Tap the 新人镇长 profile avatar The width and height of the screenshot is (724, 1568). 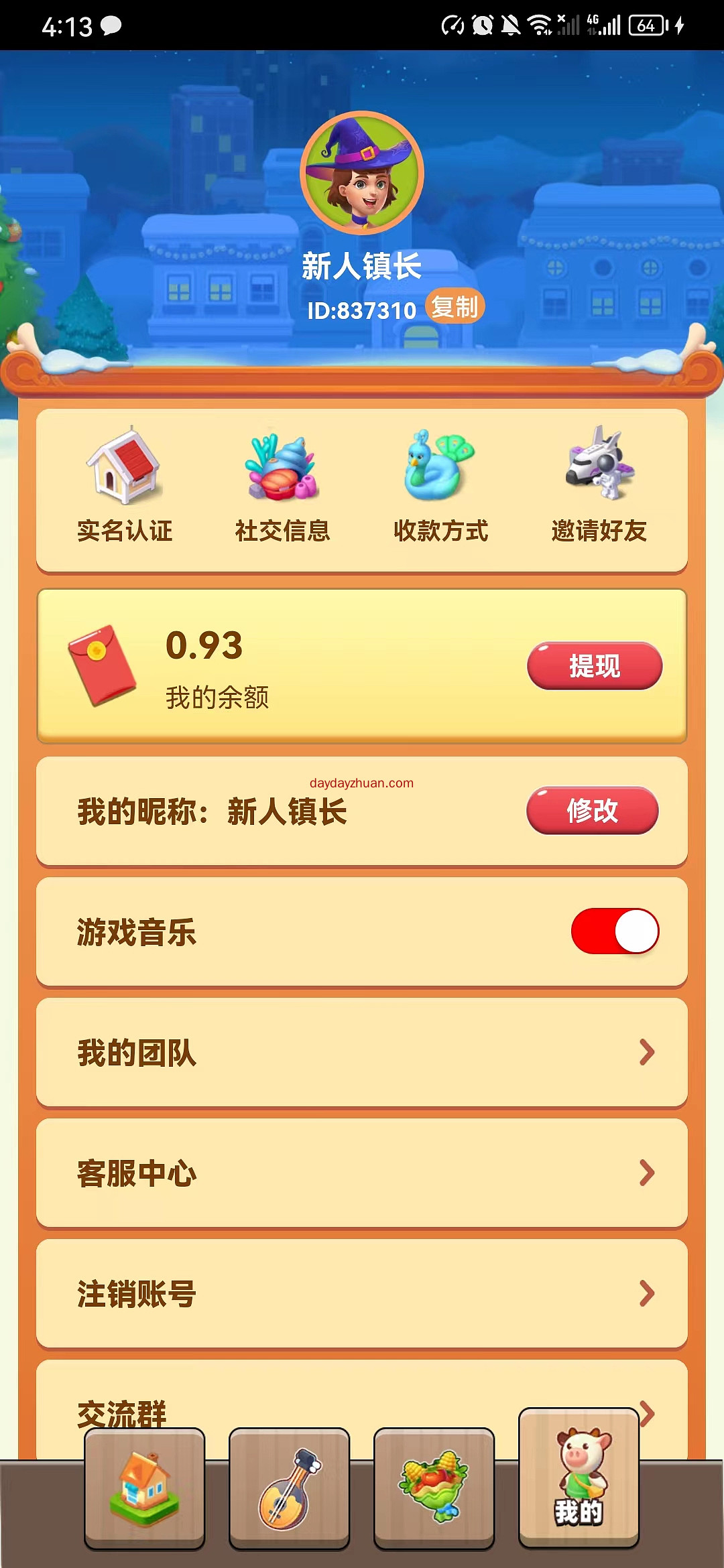(362, 172)
